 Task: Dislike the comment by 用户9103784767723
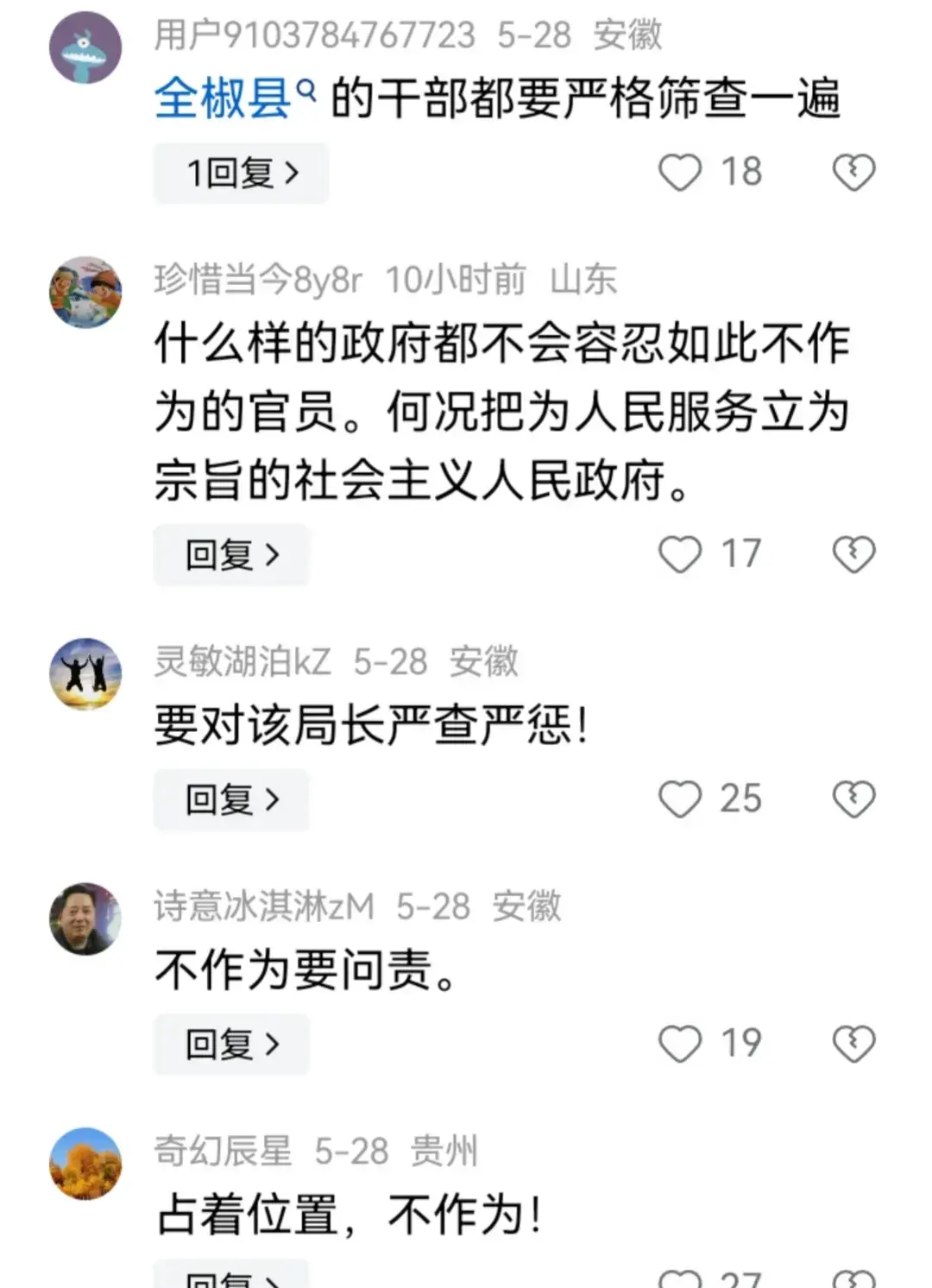tap(853, 172)
